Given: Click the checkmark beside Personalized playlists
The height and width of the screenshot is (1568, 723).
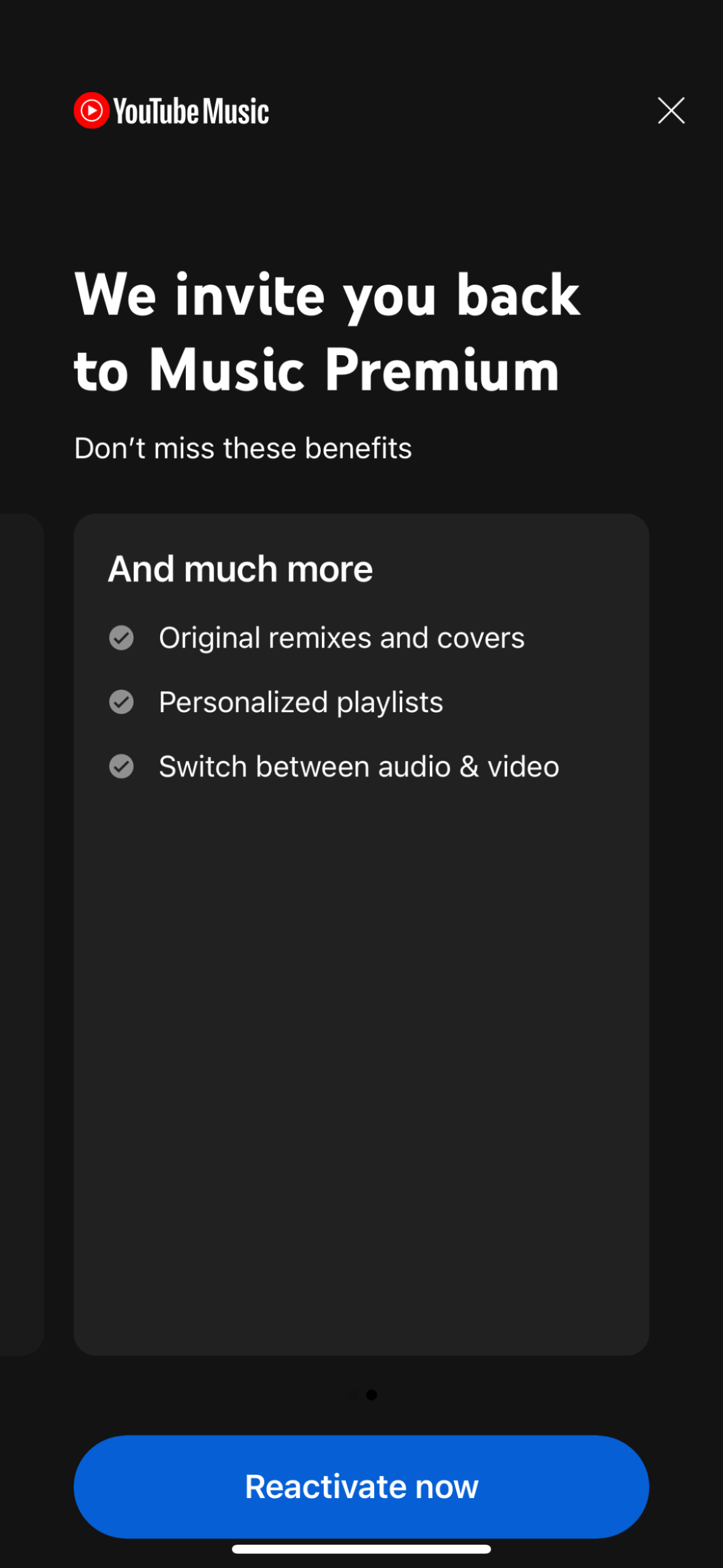Looking at the screenshot, I should tap(121, 702).
